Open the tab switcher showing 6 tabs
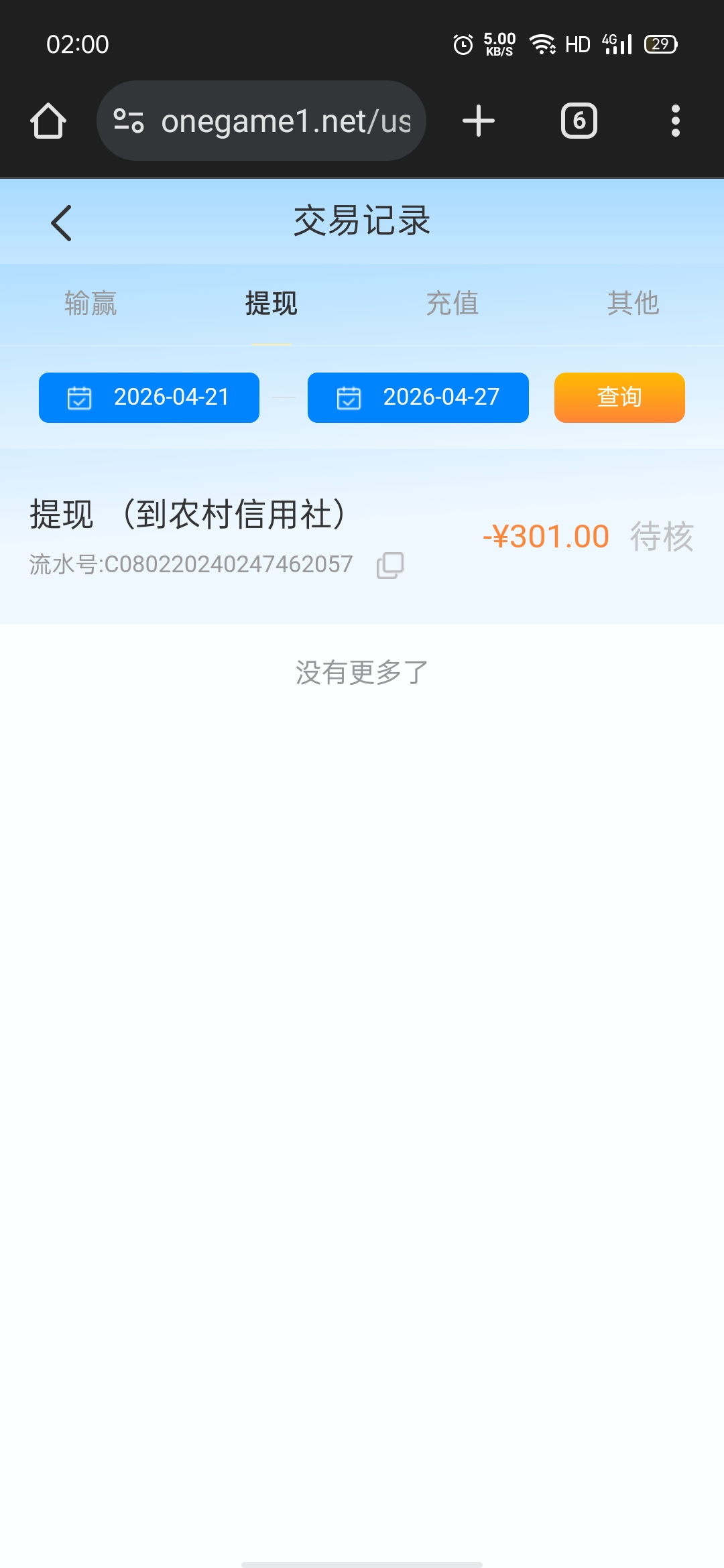The width and height of the screenshot is (724, 1568). [x=577, y=121]
